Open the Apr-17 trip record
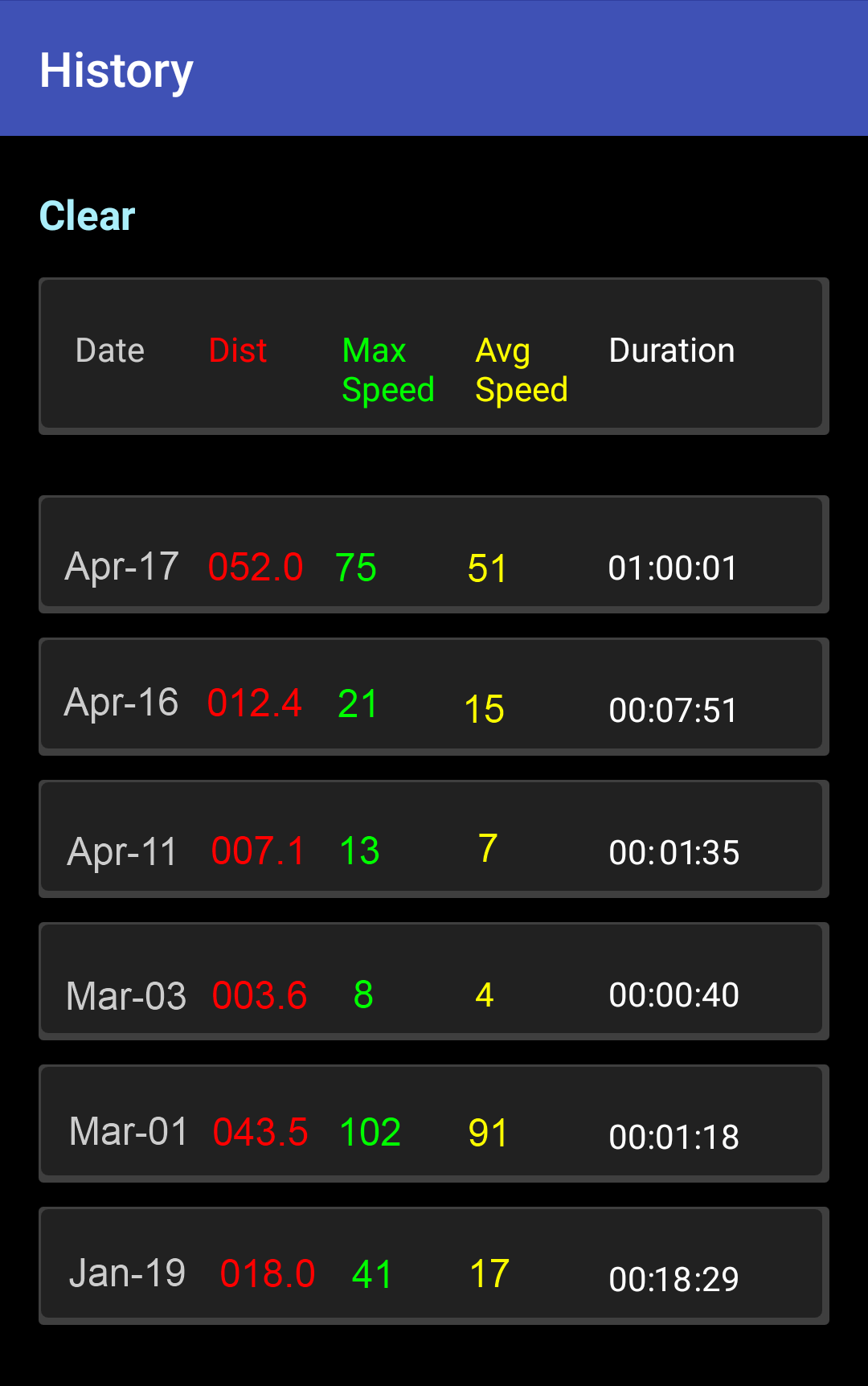The height and width of the screenshot is (1386, 868). (433, 555)
